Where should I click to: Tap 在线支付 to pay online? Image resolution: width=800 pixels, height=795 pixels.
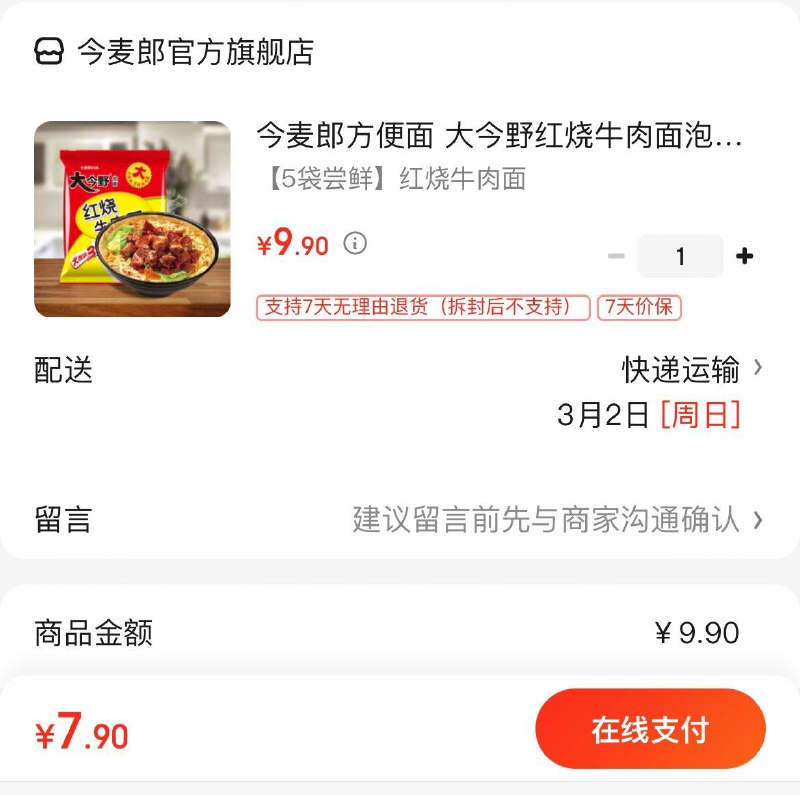coord(650,729)
